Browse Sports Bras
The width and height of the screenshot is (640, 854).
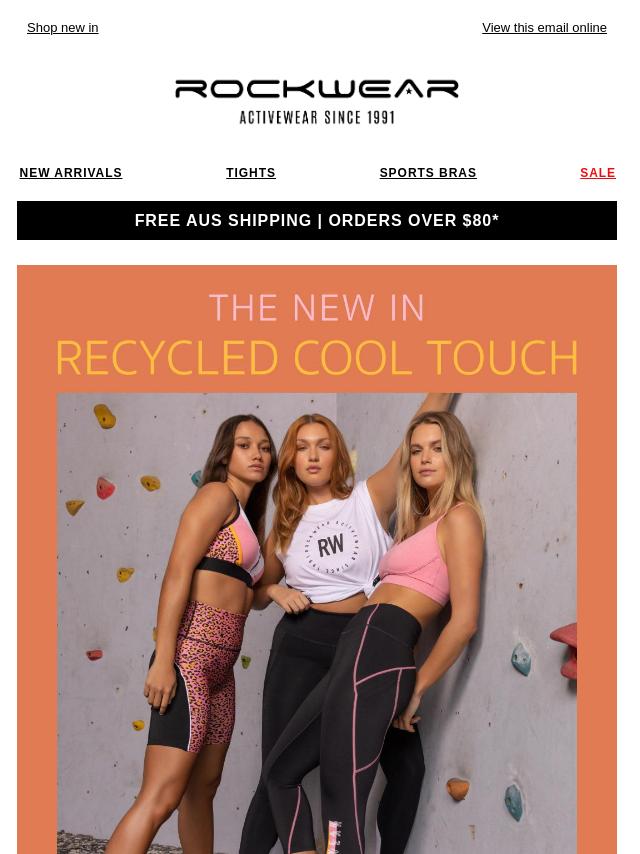428,173
